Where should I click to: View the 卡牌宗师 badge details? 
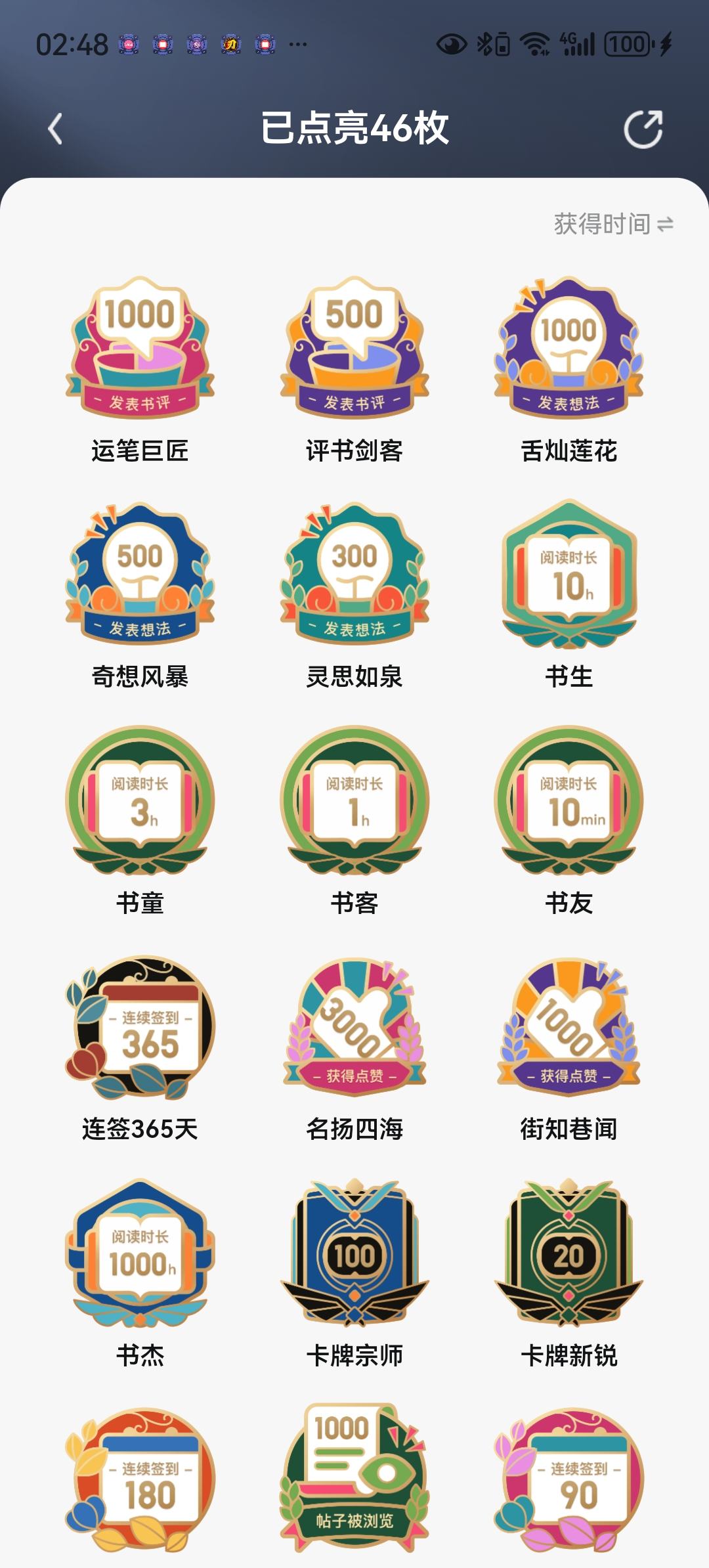click(354, 1253)
